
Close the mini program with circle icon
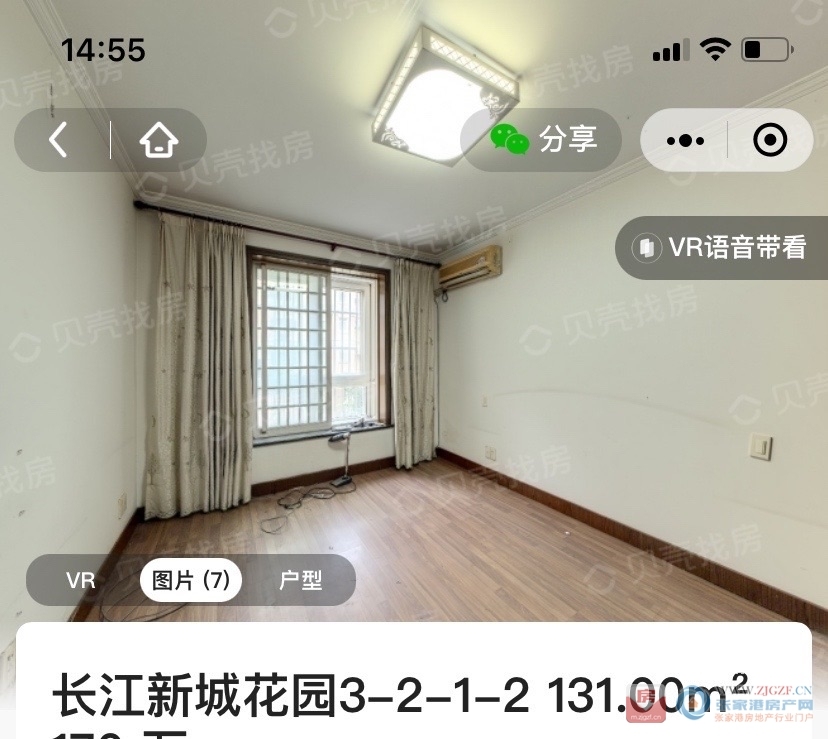tap(769, 140)
